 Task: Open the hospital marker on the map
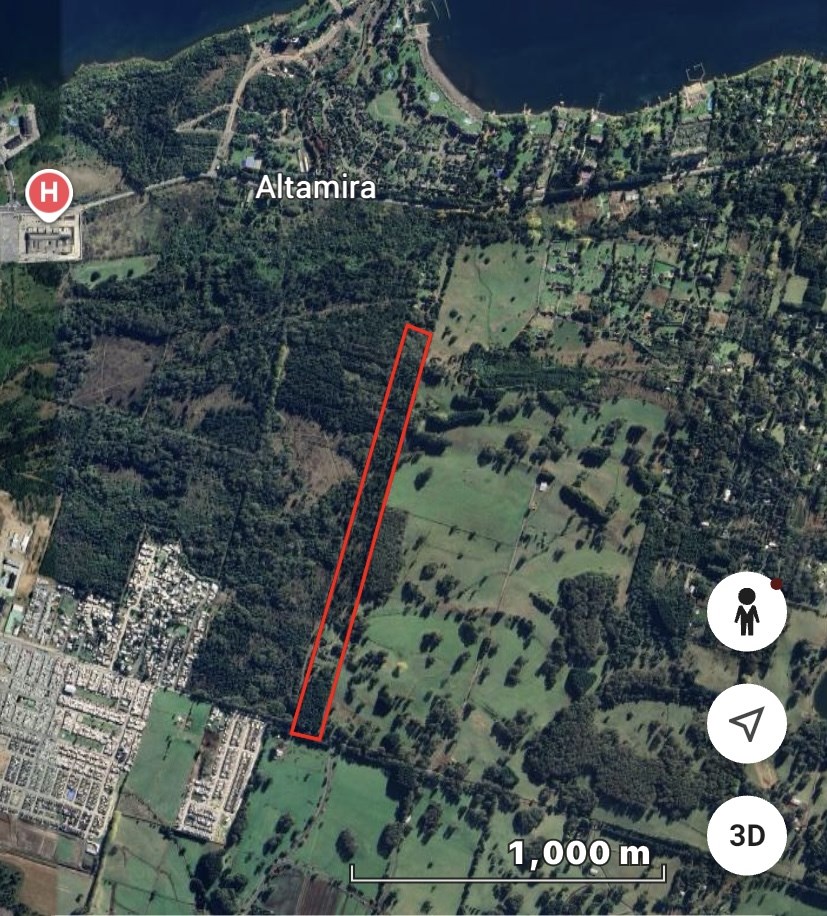[x=49, y=193]
